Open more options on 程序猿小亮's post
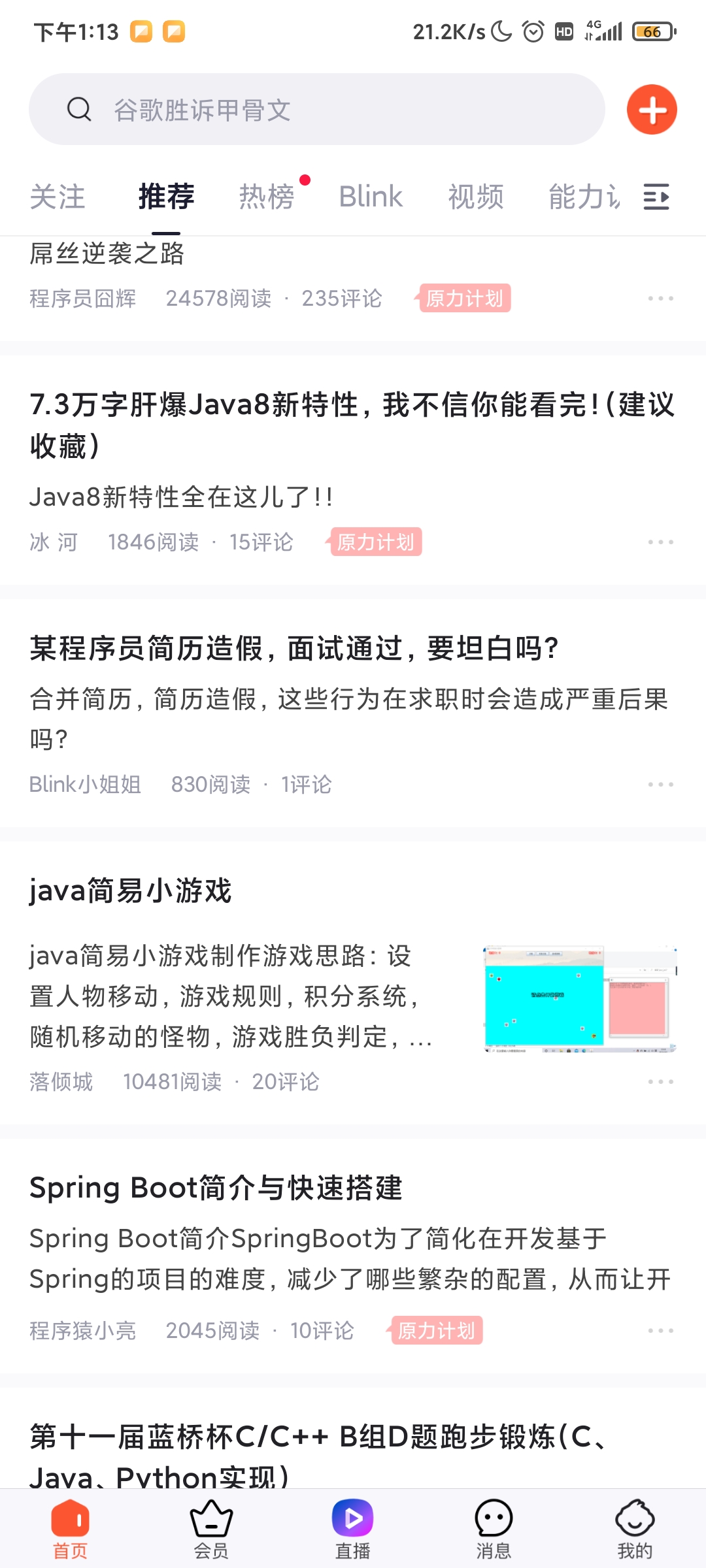706x1568 pixels. (x=660, y=1331)
